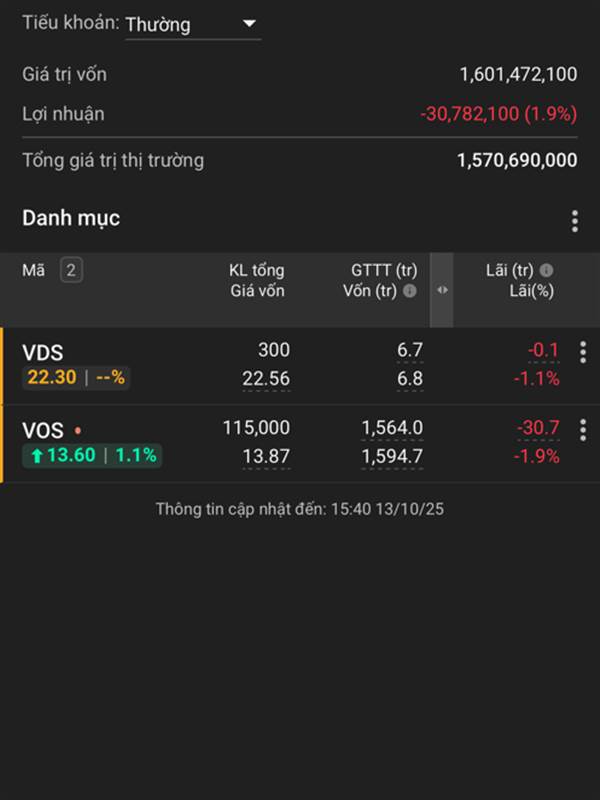This screenshot has height=800, width=600.
Task: Open the Tiểu khoản Thường dropdown
Action: [x=192, y=24]
